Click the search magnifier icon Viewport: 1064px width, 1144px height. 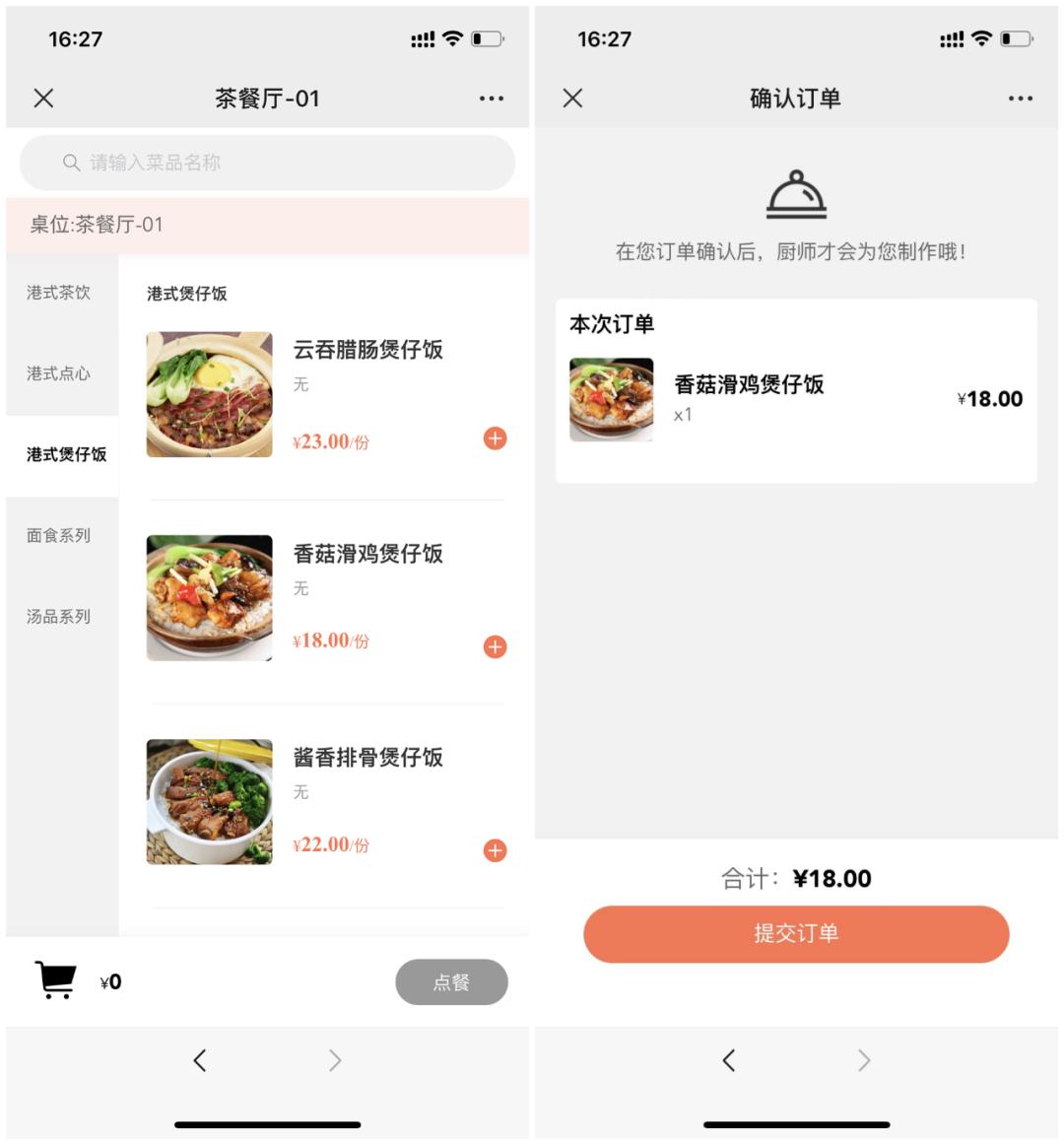[x=69, y=162]
